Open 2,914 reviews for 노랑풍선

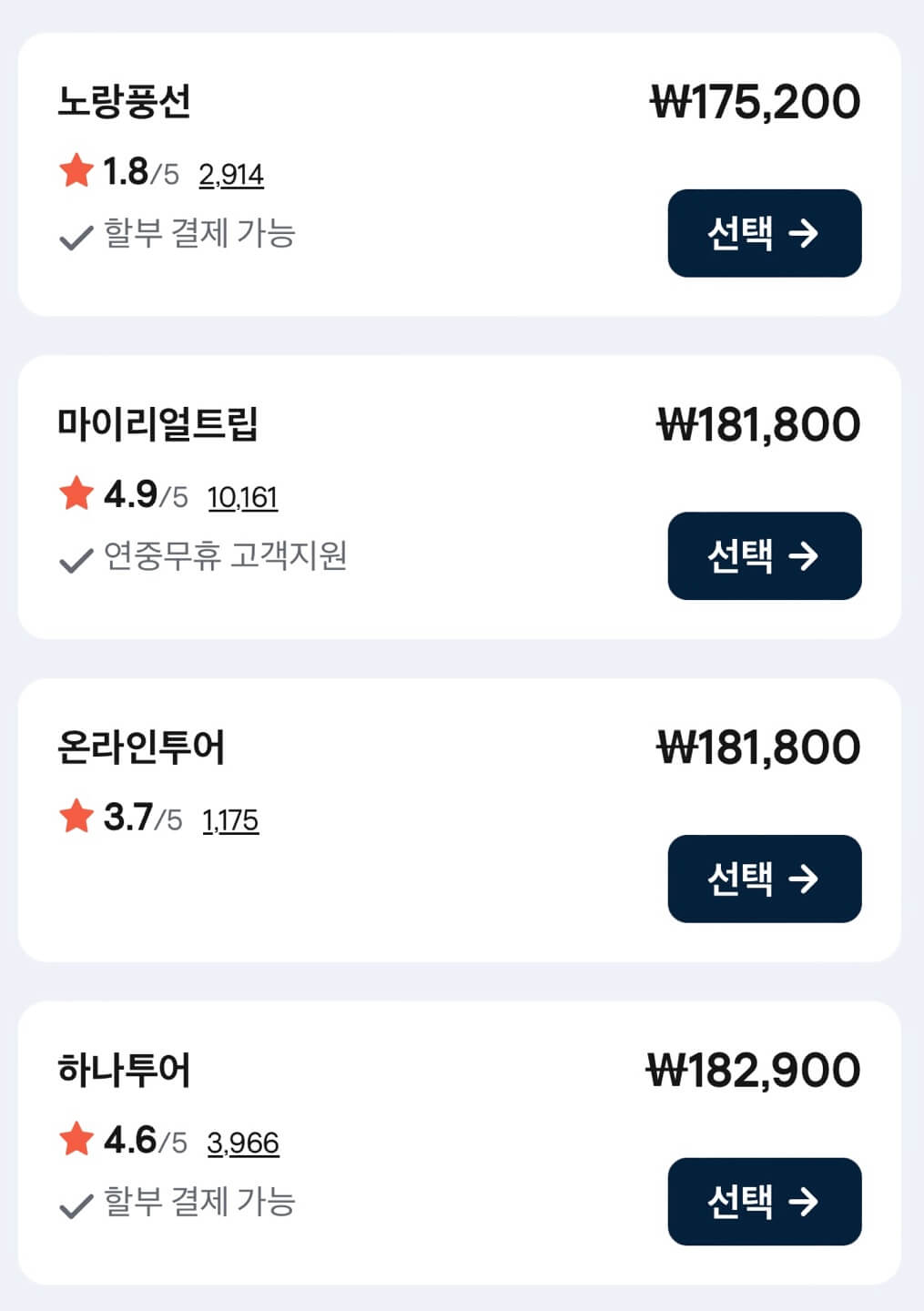[229, 175]
